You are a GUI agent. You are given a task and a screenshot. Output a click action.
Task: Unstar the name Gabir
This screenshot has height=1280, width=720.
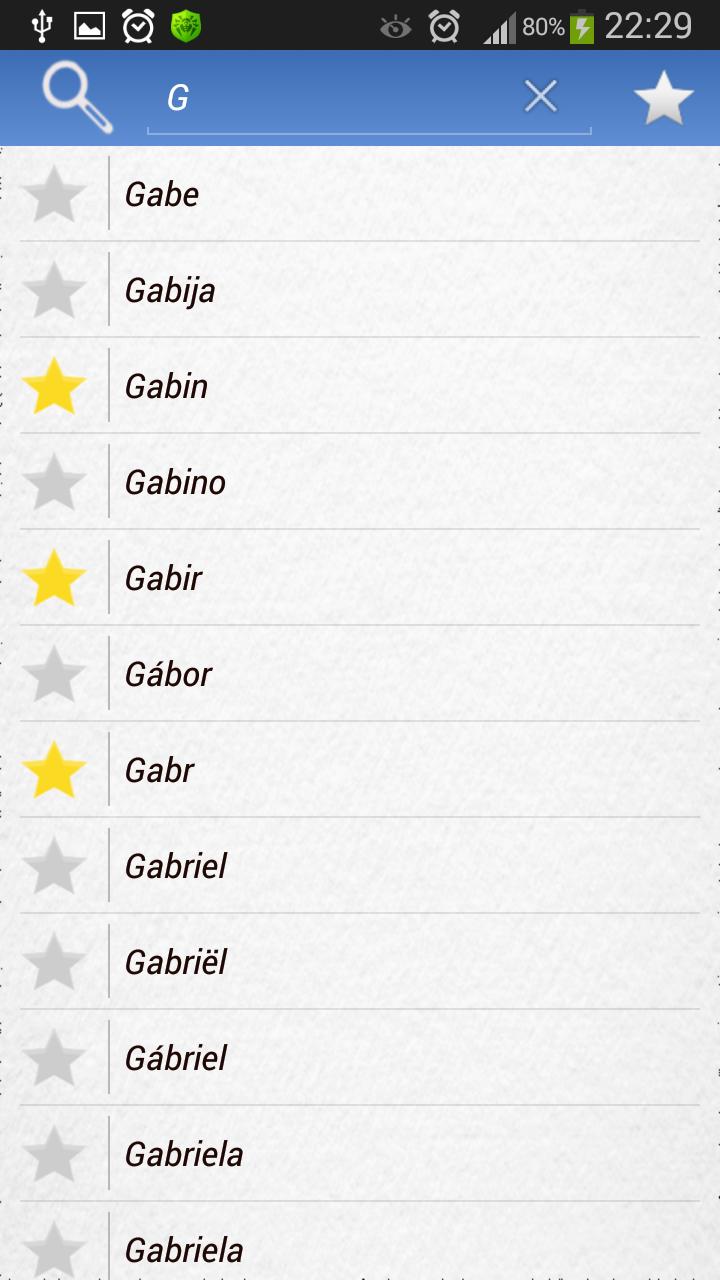54,578
